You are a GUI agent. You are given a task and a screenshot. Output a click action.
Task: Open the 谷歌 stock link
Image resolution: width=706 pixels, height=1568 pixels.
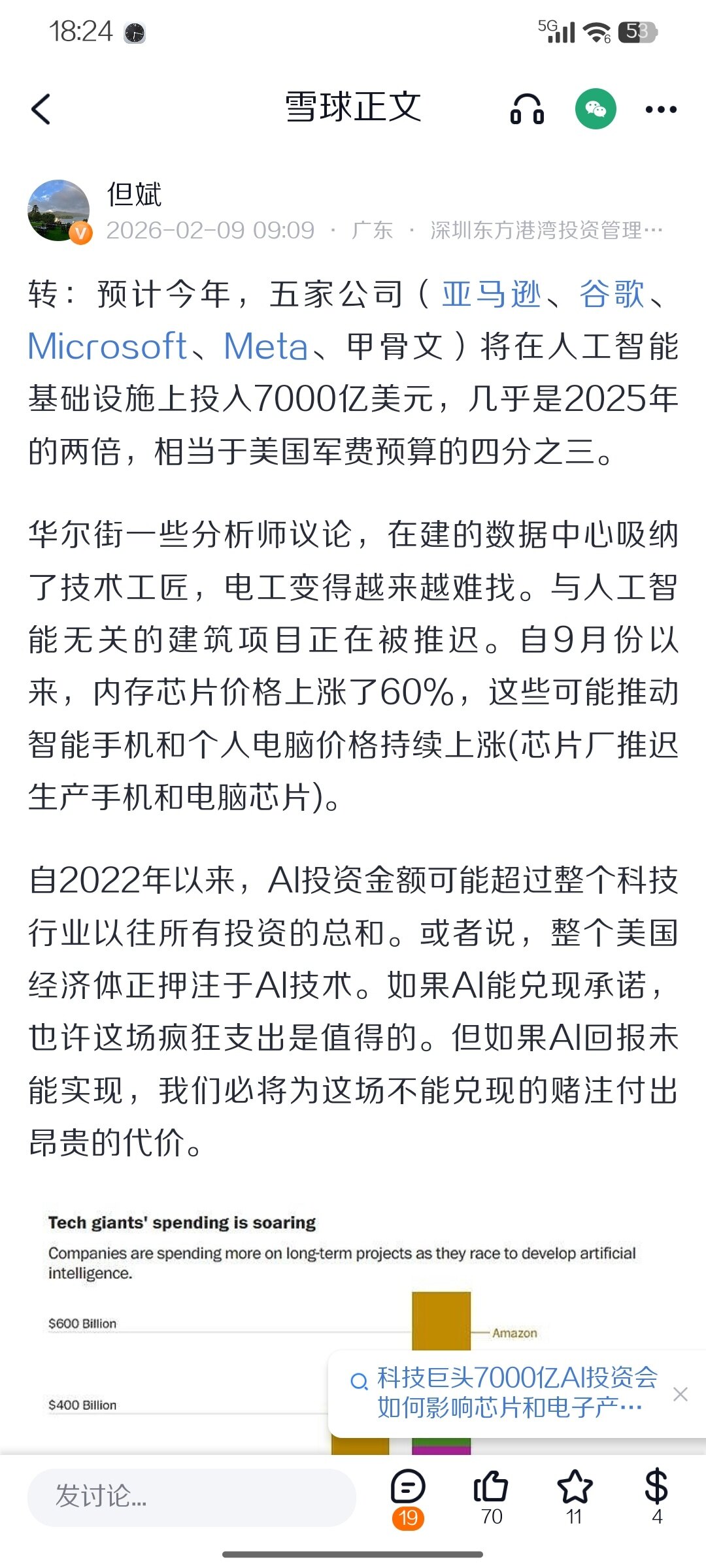pyautogui.click(x=612, y=293)
